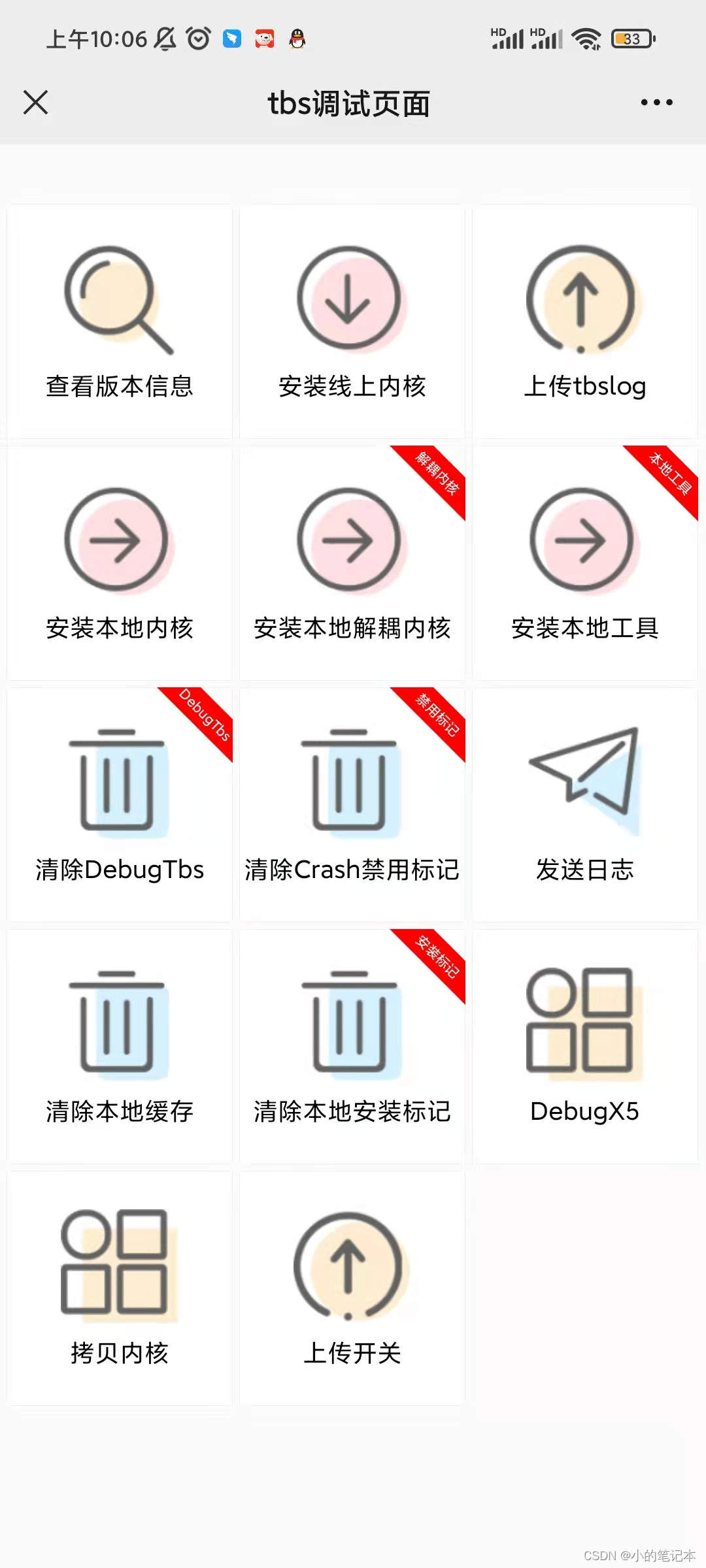Tap the Wi-Fi indicator in status bar
The image size is (706, 1568).
pos(585,39)
